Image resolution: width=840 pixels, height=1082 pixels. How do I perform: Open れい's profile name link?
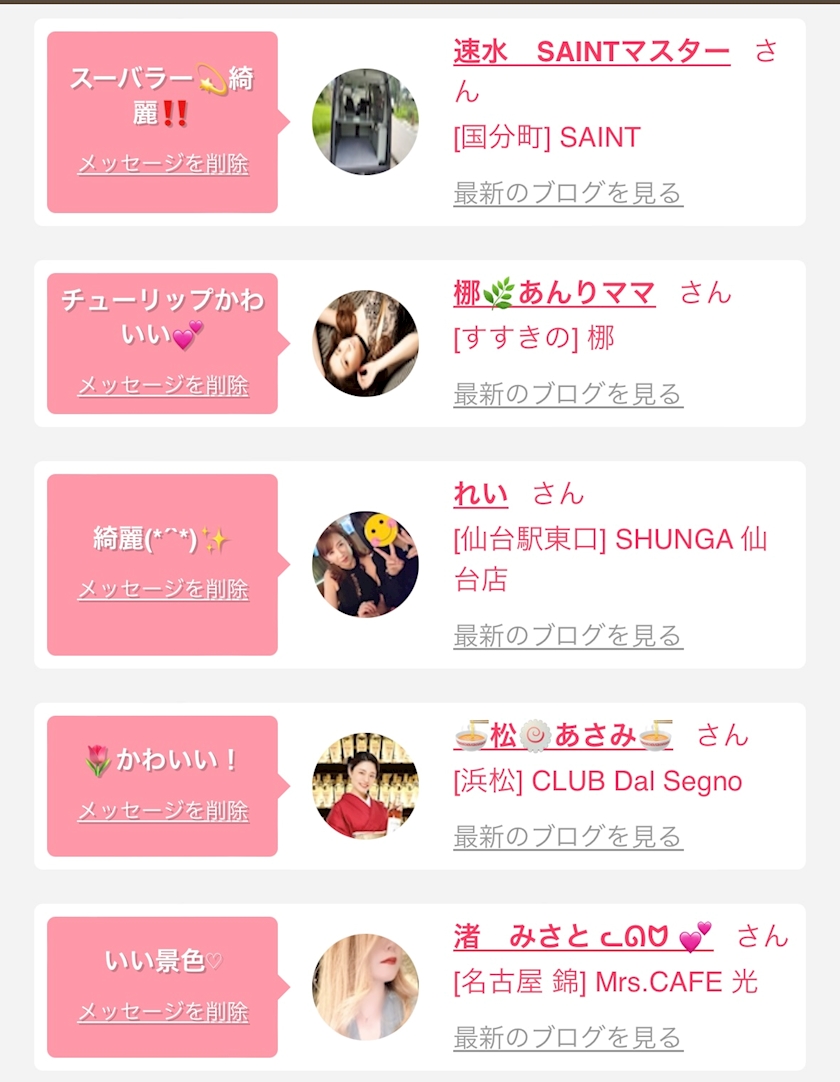click(x=480, y=494)
